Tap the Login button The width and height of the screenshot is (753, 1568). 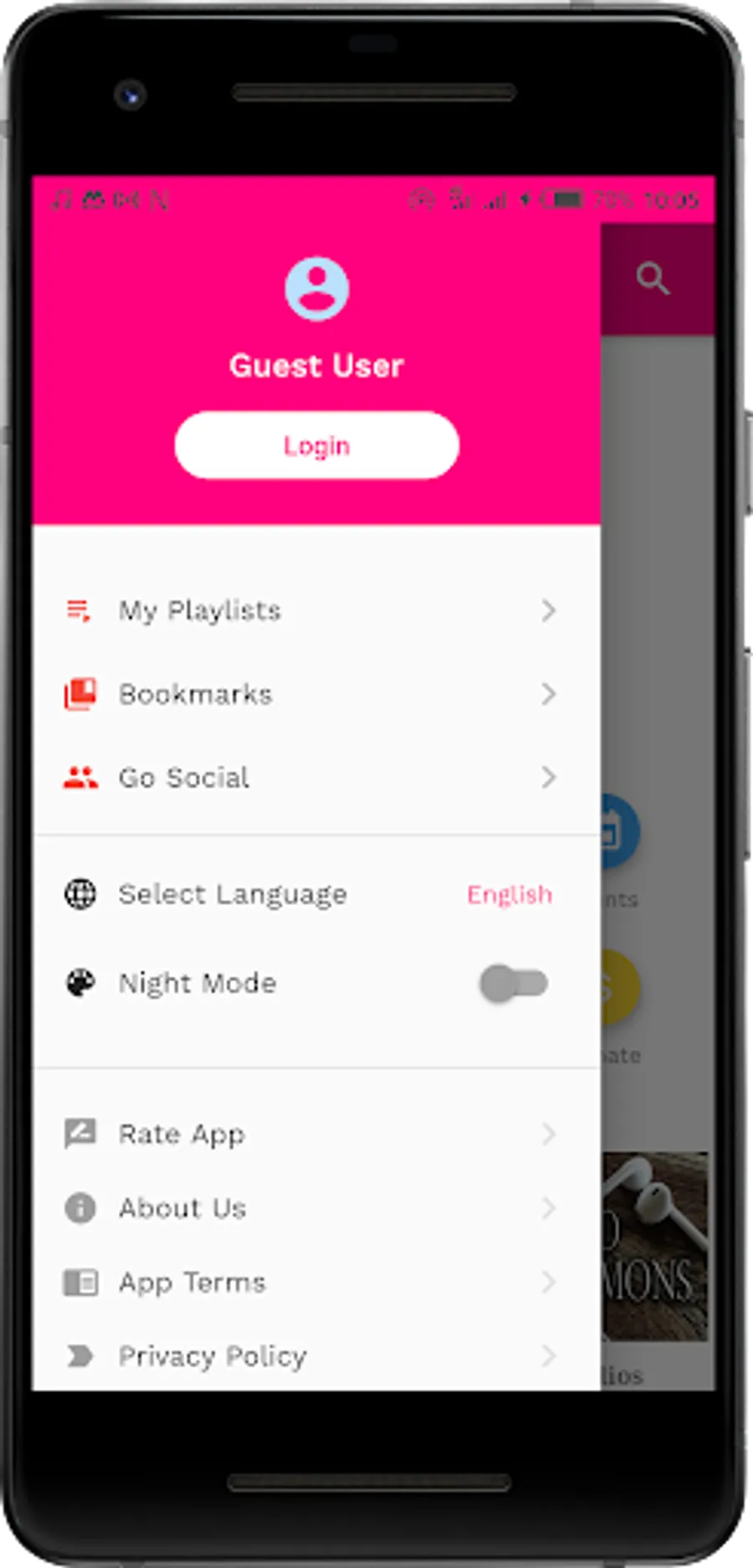(x=316, y=445)
